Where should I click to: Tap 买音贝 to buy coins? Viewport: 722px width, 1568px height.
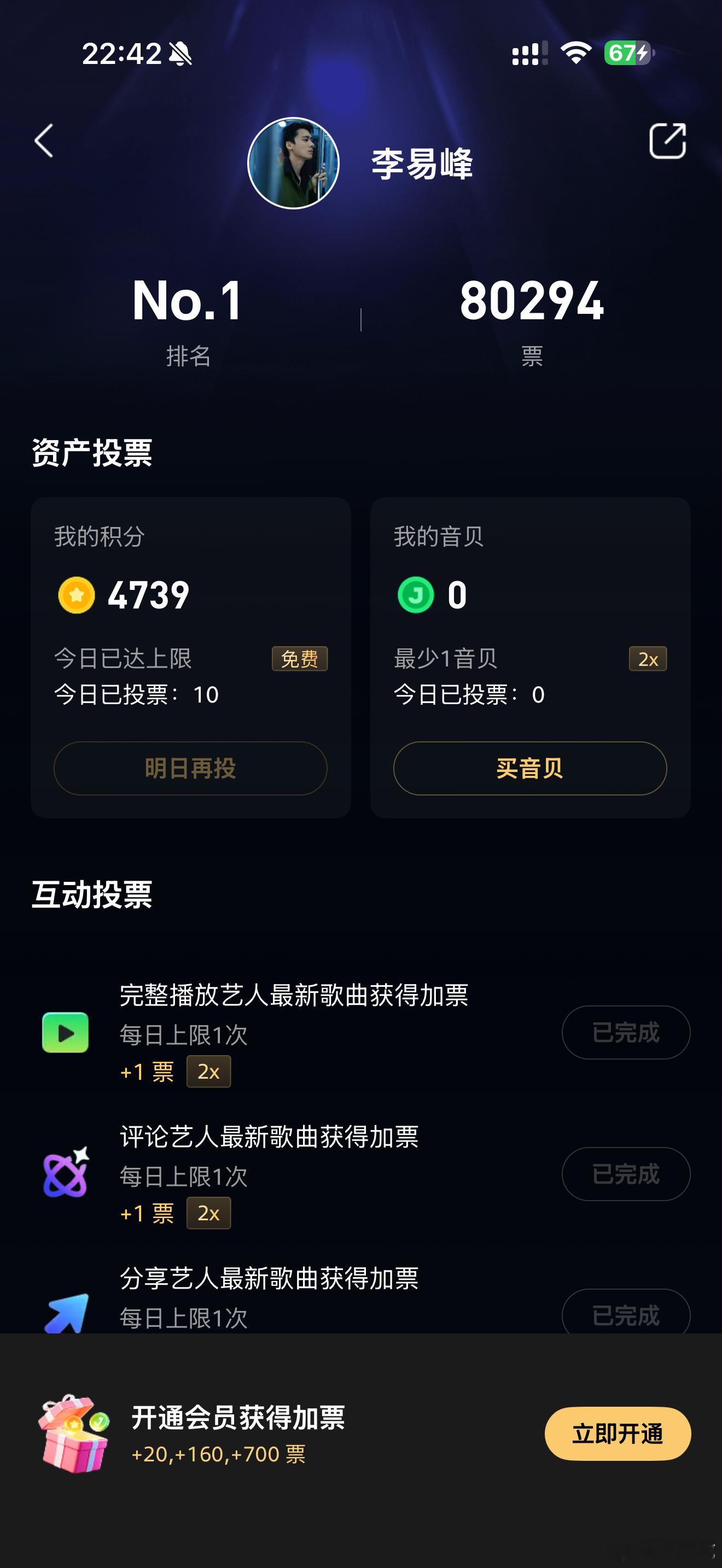[x=529, y=768]
